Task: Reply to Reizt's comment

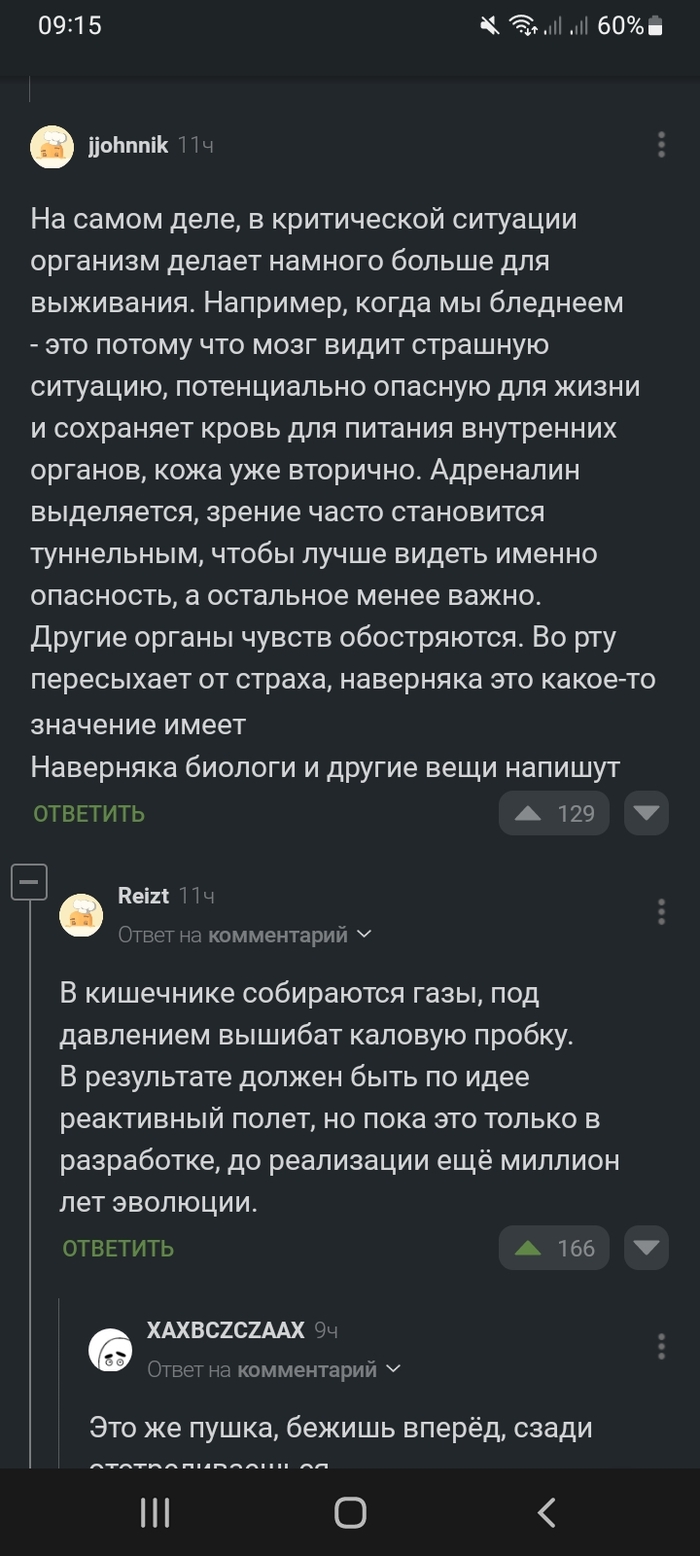Action: (118, 1249)
